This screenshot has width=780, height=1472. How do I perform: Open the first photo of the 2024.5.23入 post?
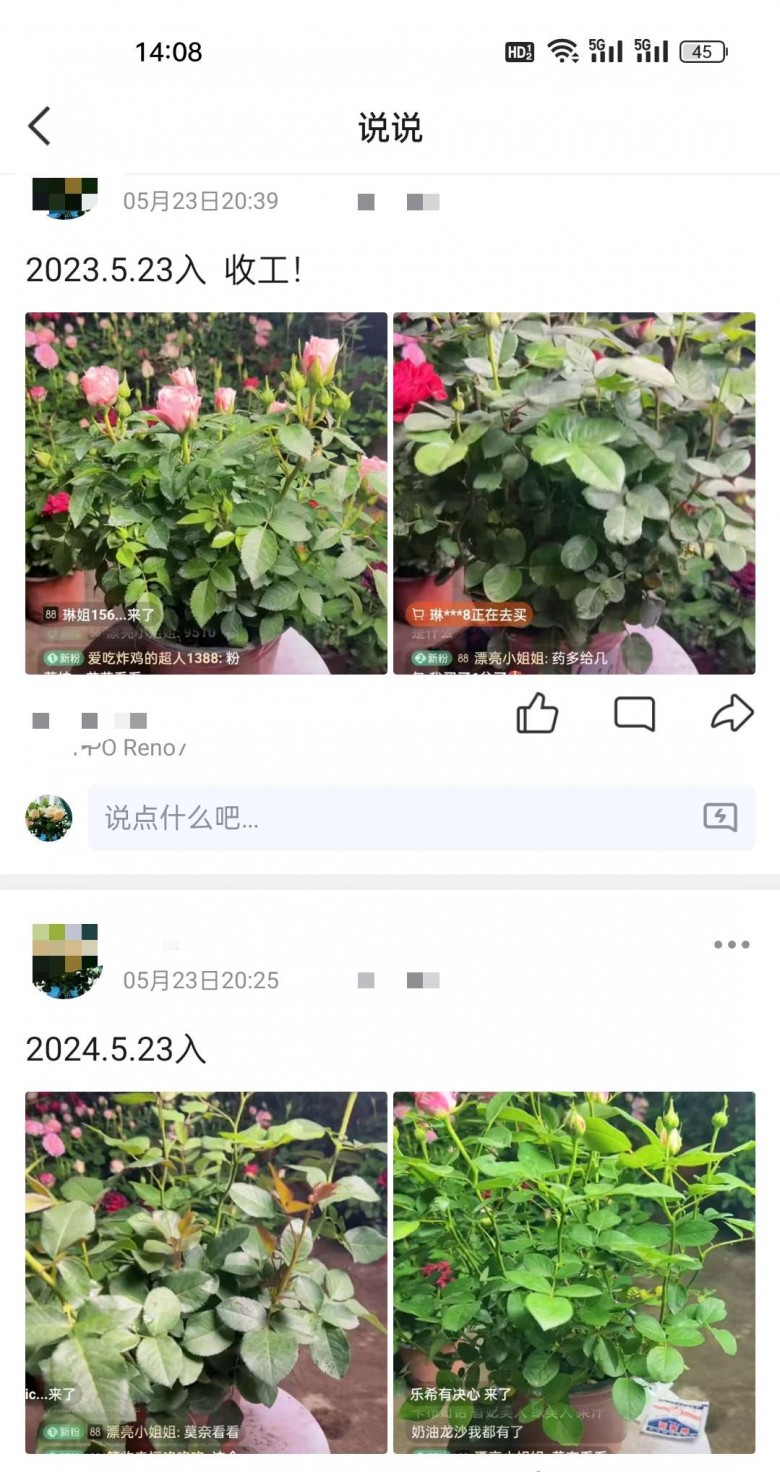click(206, 1272)
